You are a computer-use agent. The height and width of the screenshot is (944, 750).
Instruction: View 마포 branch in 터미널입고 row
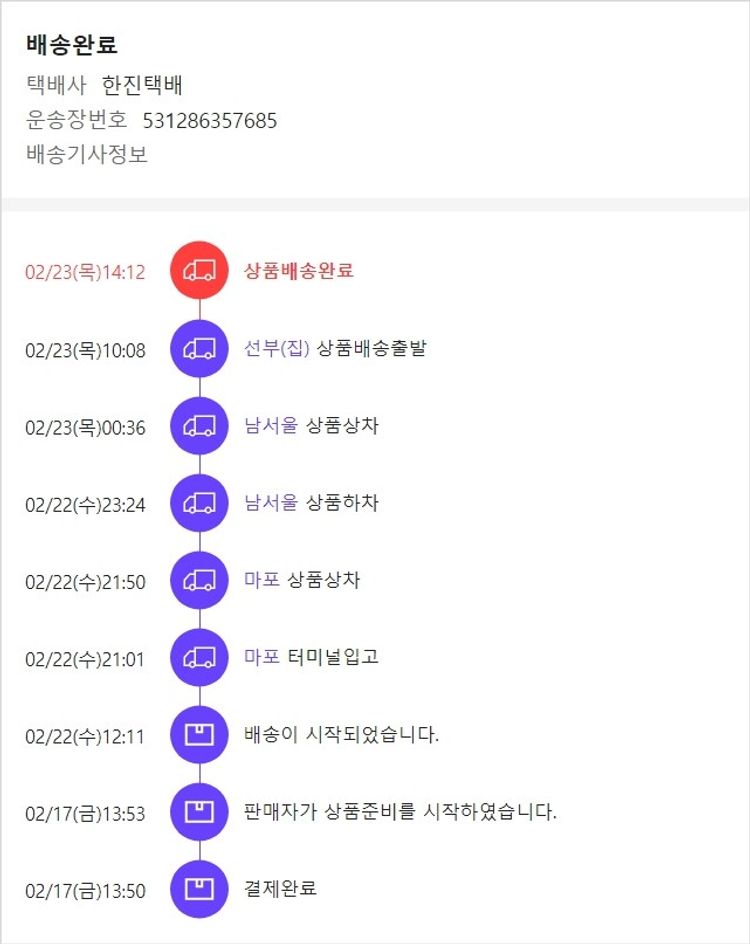pos(262,657)
